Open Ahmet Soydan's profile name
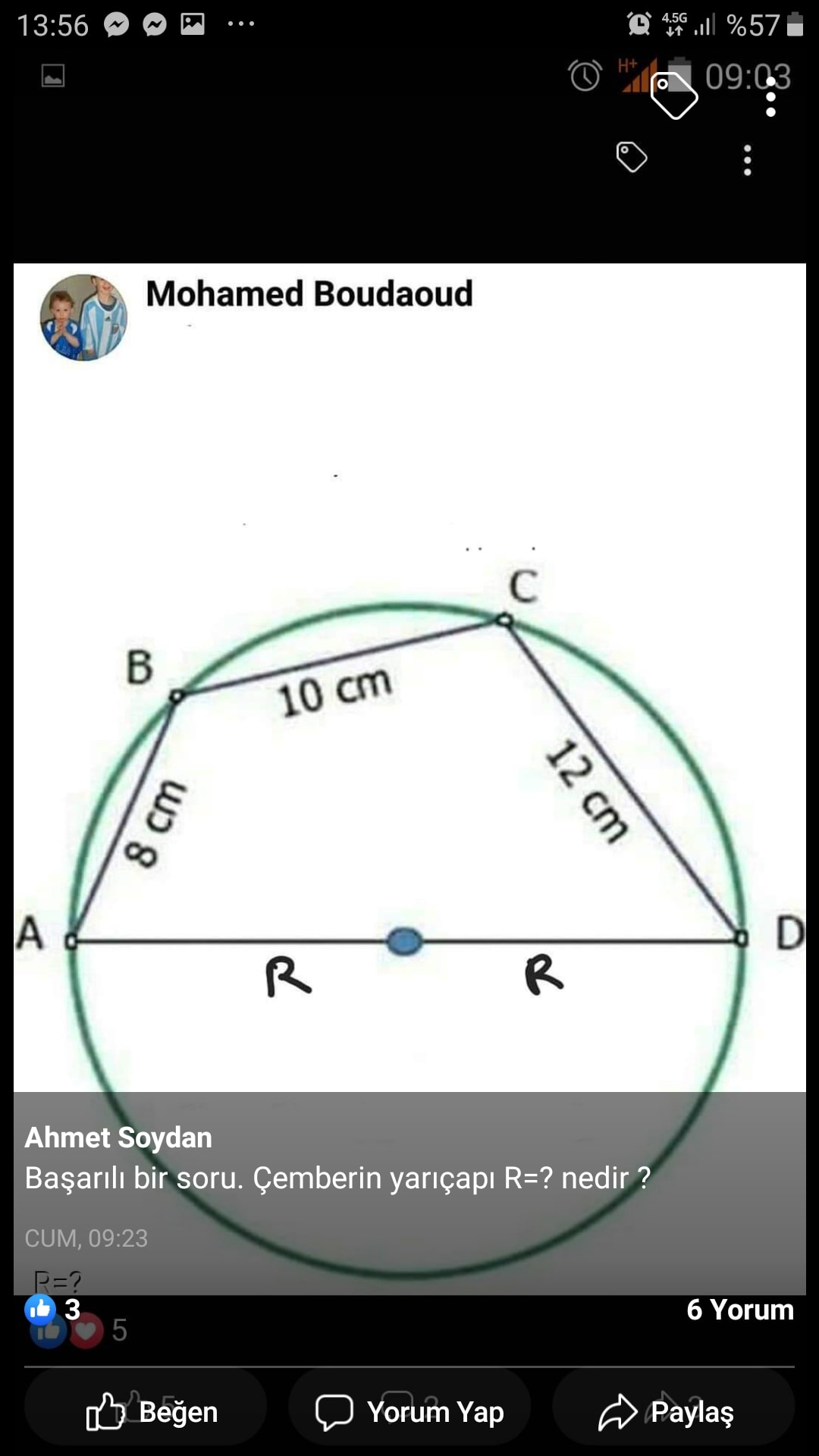This screenshot has height=1456, width=819. (118, 1137)
